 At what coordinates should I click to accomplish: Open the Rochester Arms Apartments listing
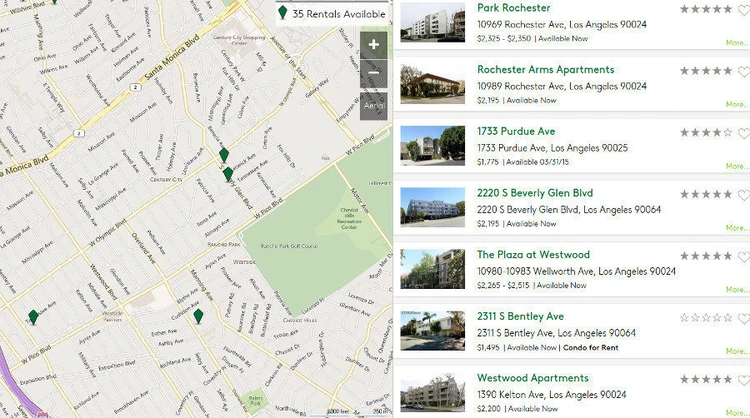coord(545,70)
